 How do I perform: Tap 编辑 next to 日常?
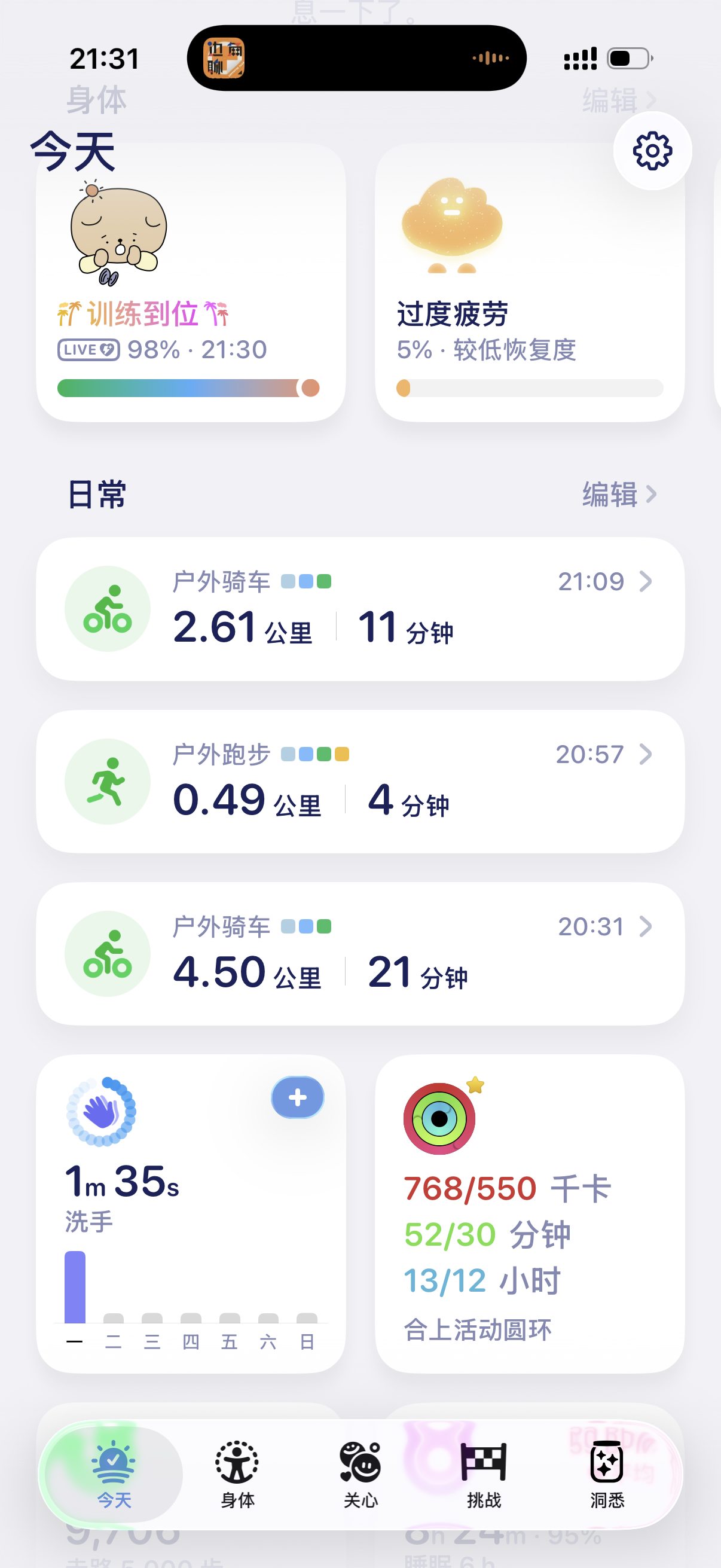618,494
